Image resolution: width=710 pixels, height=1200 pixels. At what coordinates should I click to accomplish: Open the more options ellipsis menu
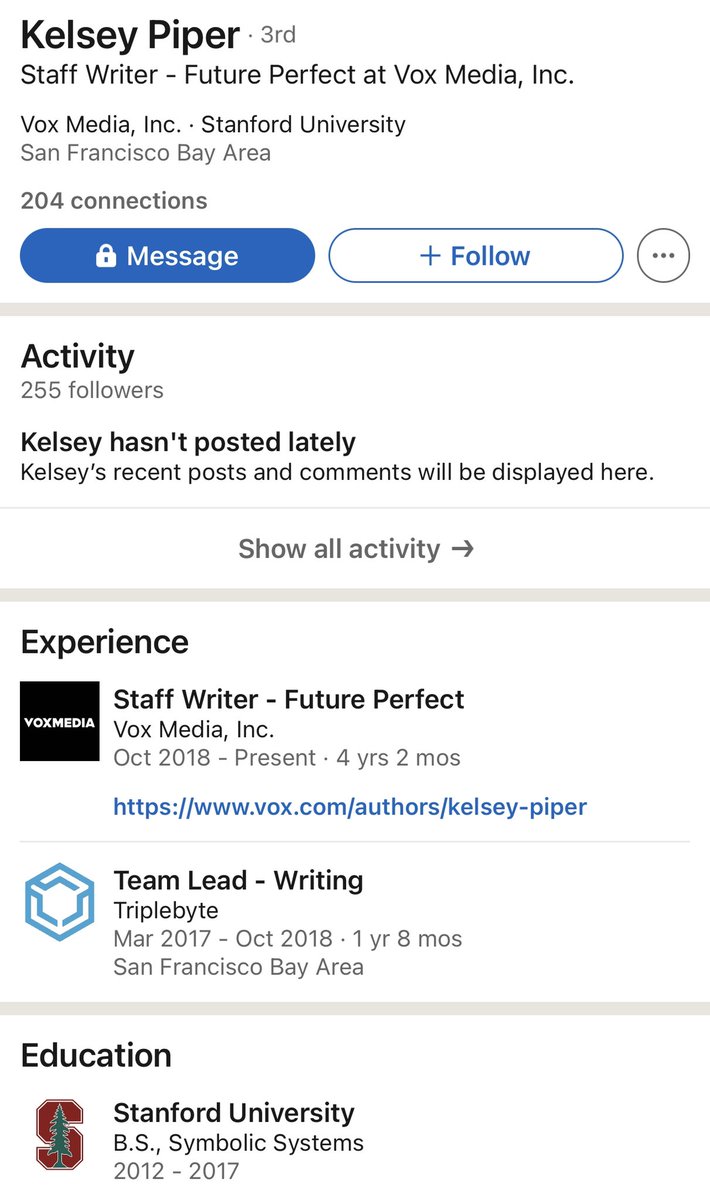[x=663, y=256]
